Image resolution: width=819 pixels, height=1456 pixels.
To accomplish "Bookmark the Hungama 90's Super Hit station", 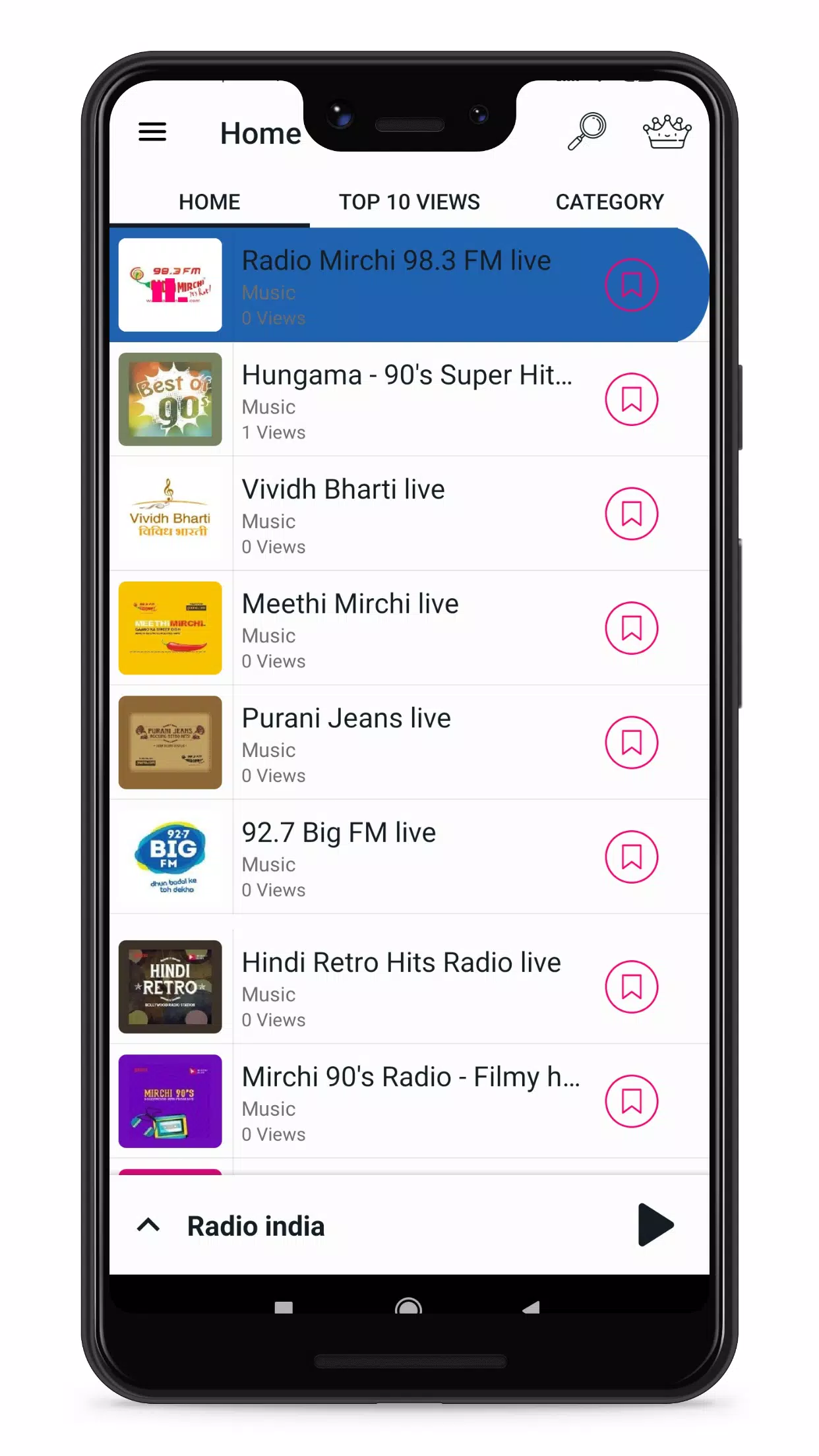I will (x=631, y=399).
